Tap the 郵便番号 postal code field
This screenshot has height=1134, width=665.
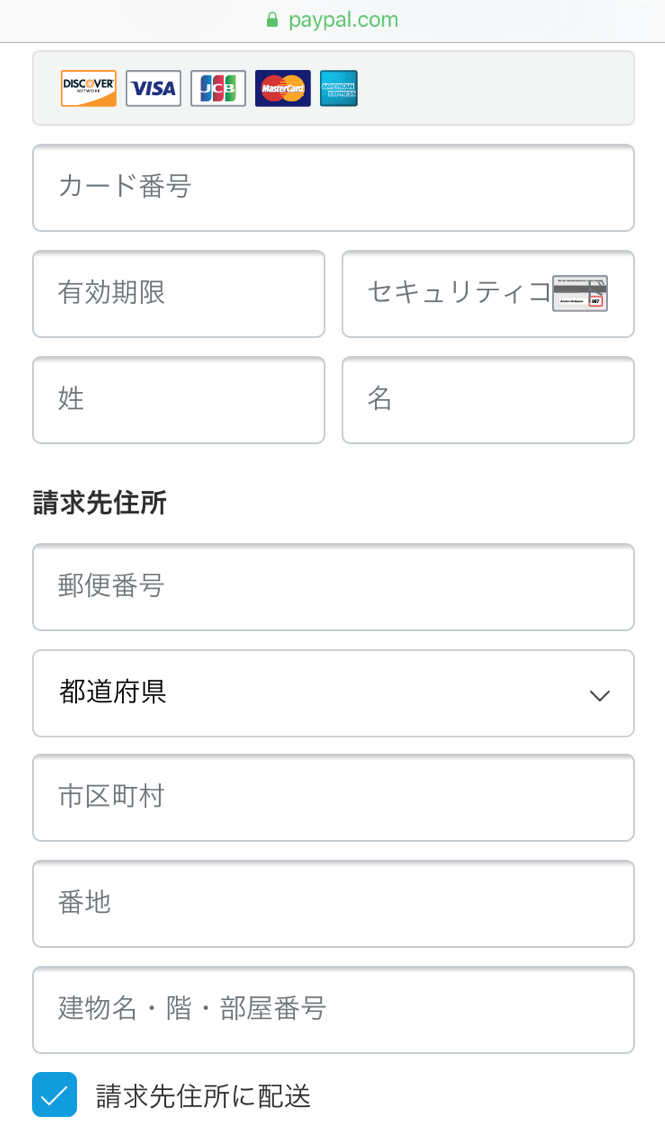tap(333, 587)
